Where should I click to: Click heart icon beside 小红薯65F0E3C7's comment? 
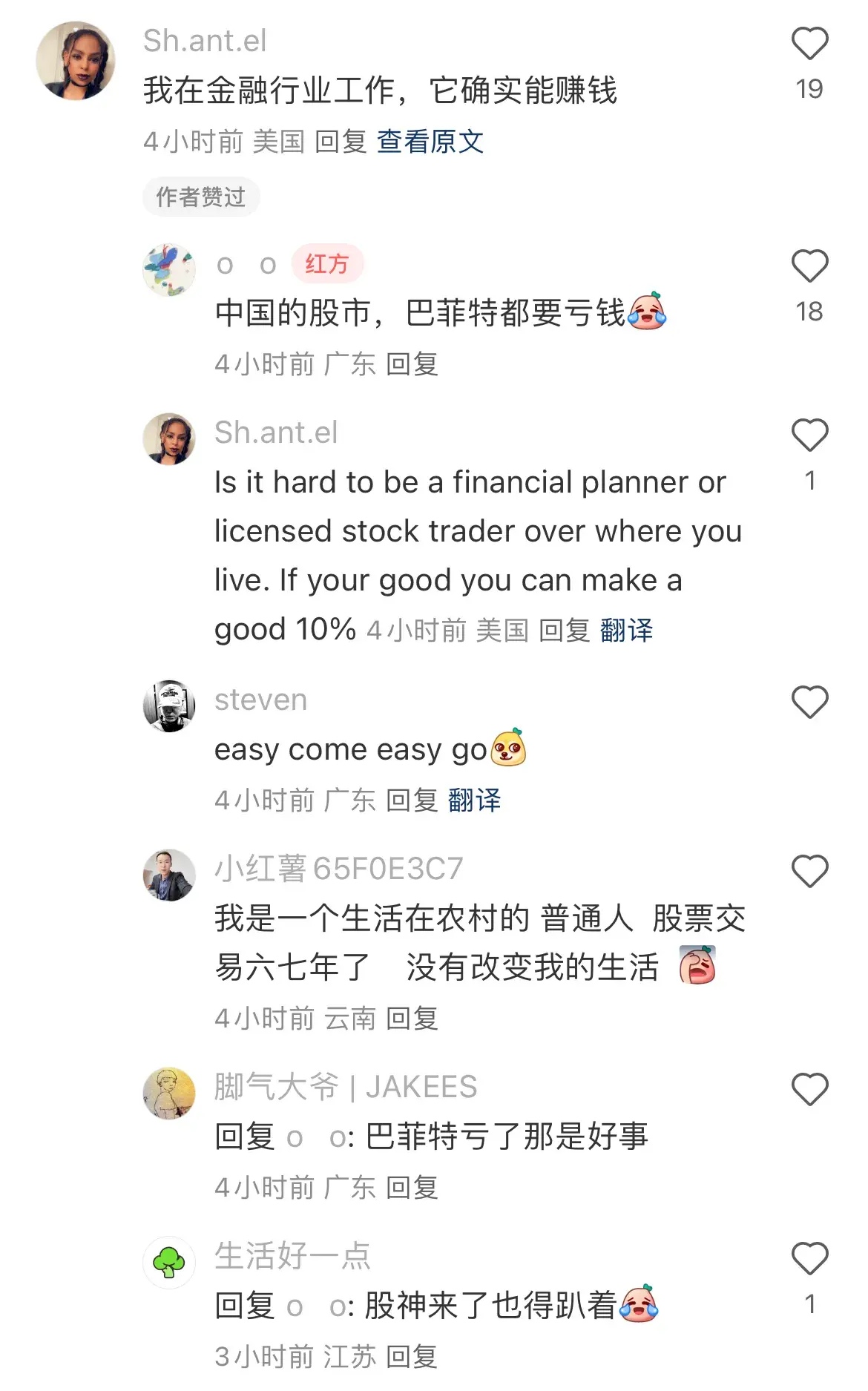[x=812, y=872]
